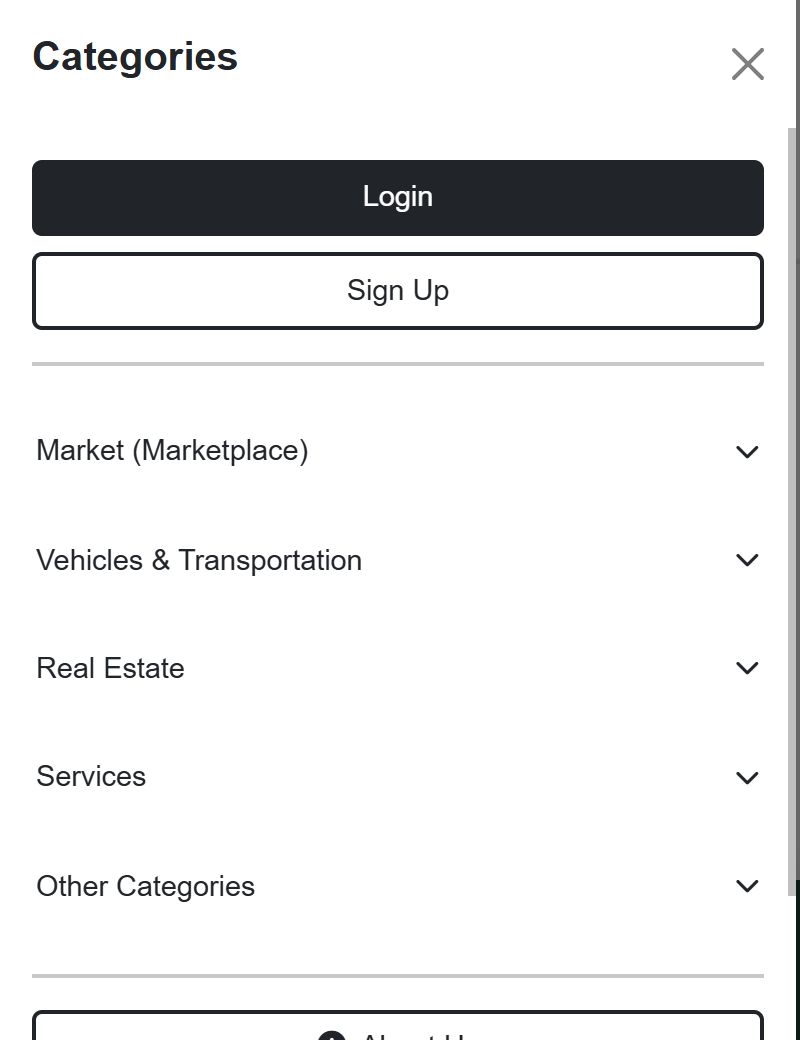
Task: Expand the Services category
Action: 398,777
